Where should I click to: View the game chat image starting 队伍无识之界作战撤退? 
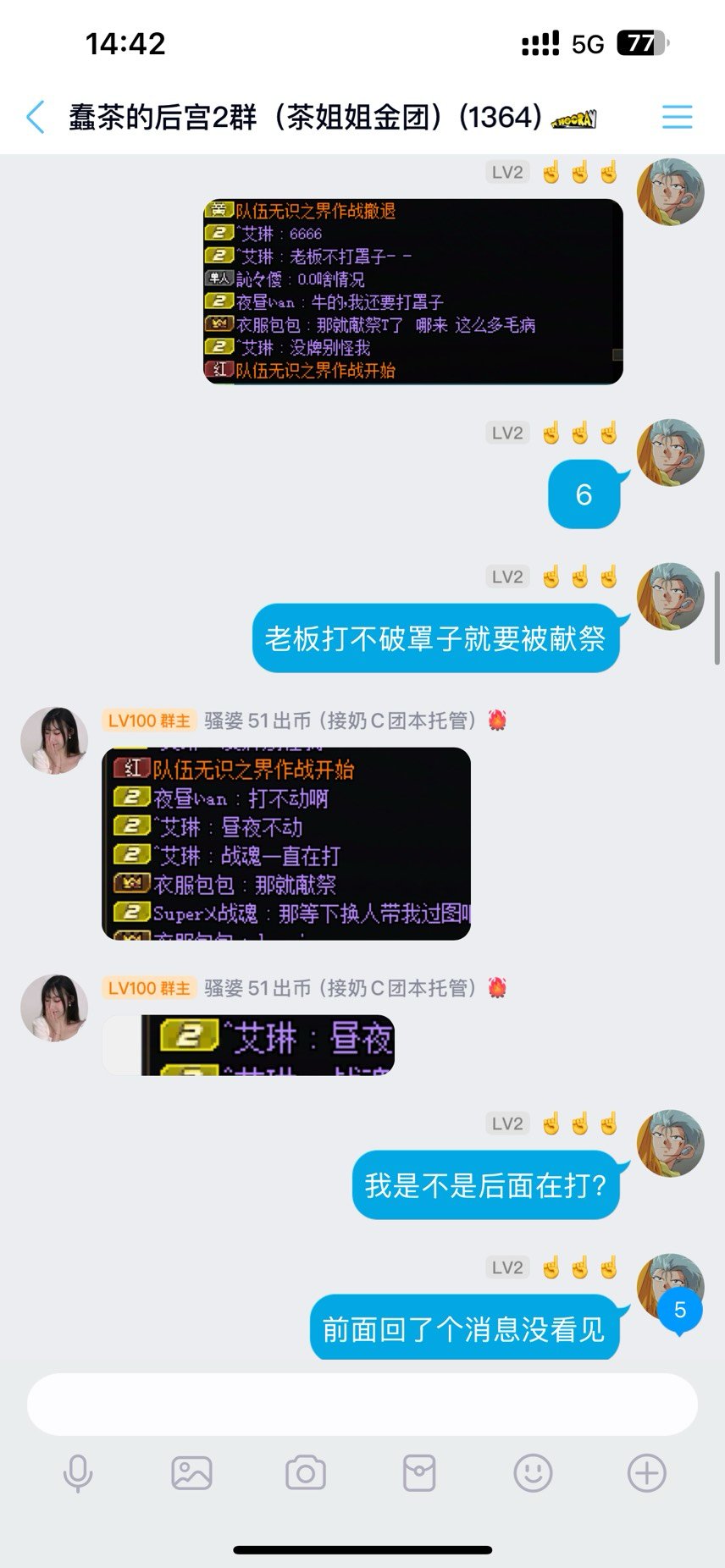coord(413,291)
